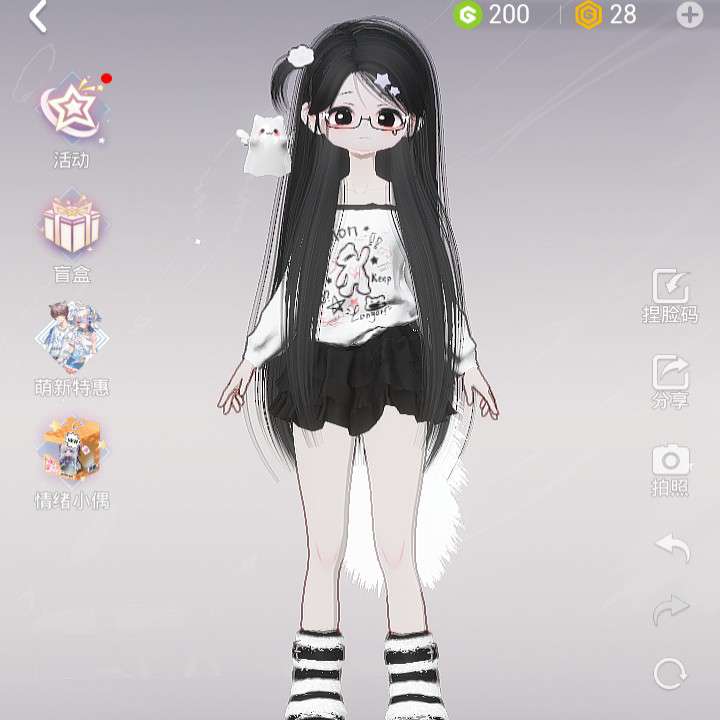Tap the plus icon to add currency
Screen dimensions: 720x720
689,15
